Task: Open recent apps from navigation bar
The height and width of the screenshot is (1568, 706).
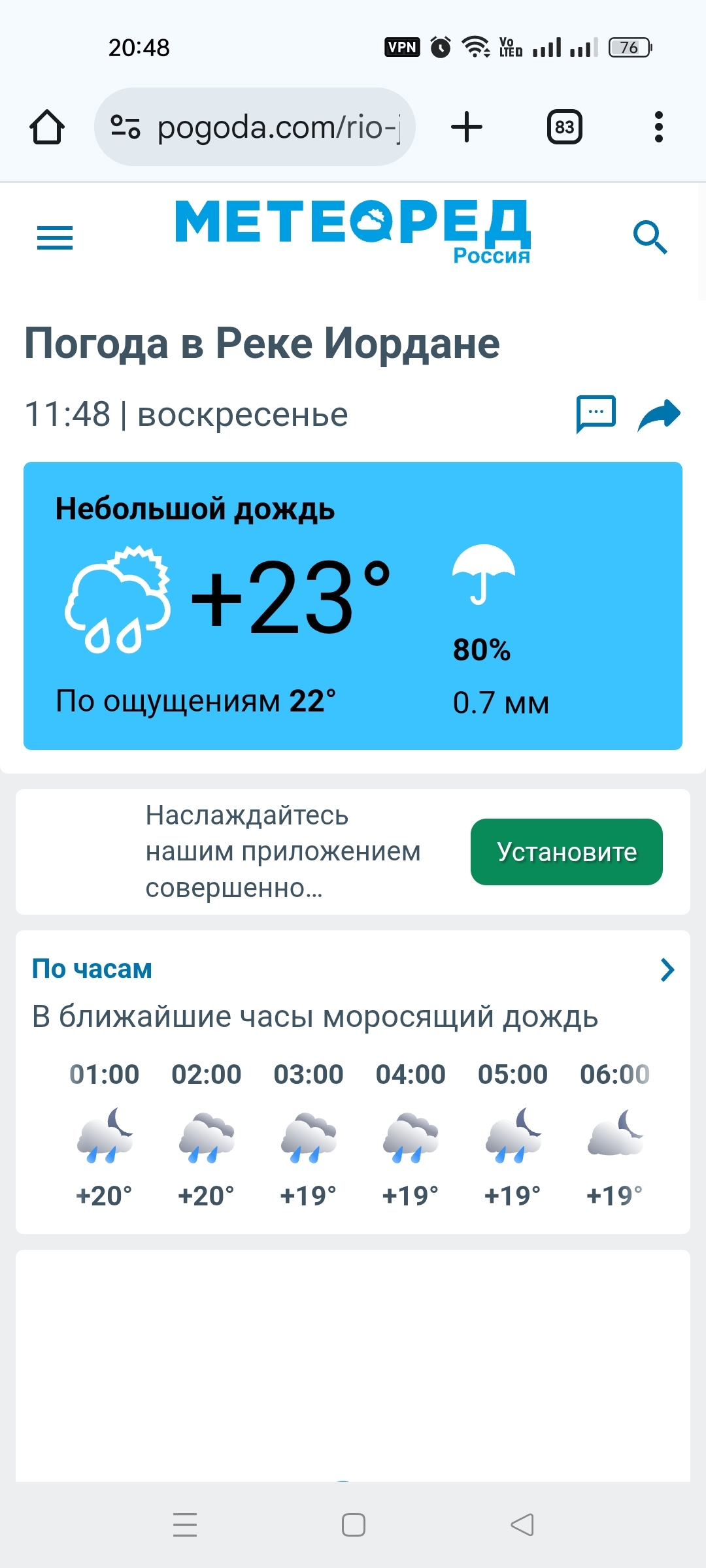Action: (x=185, y=1525)
